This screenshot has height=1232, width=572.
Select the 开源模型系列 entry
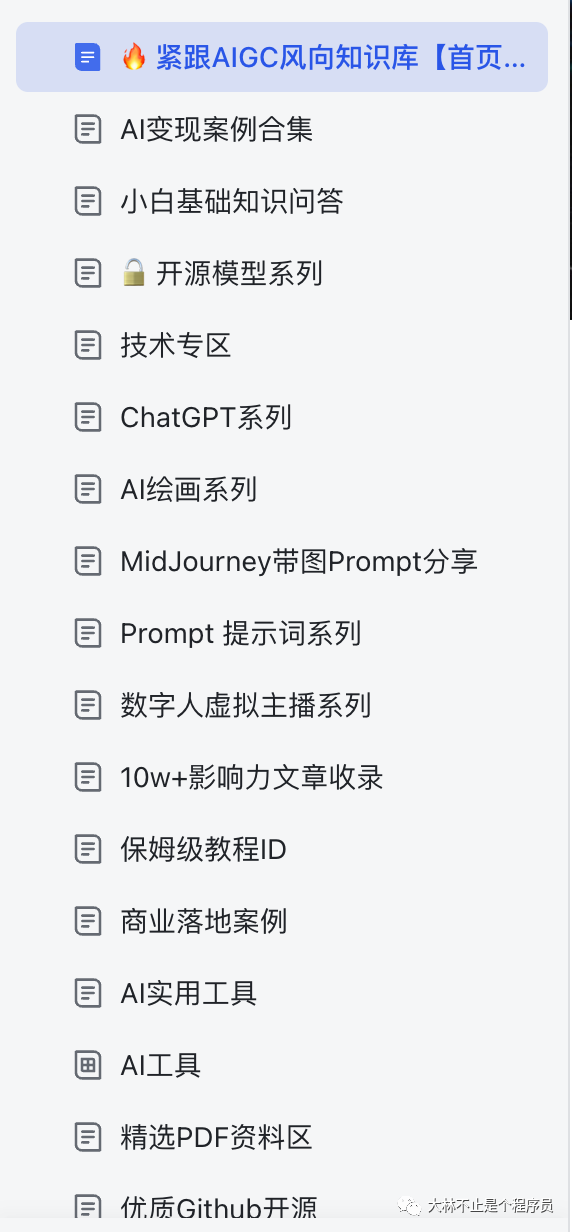click(x=282, y=273)
